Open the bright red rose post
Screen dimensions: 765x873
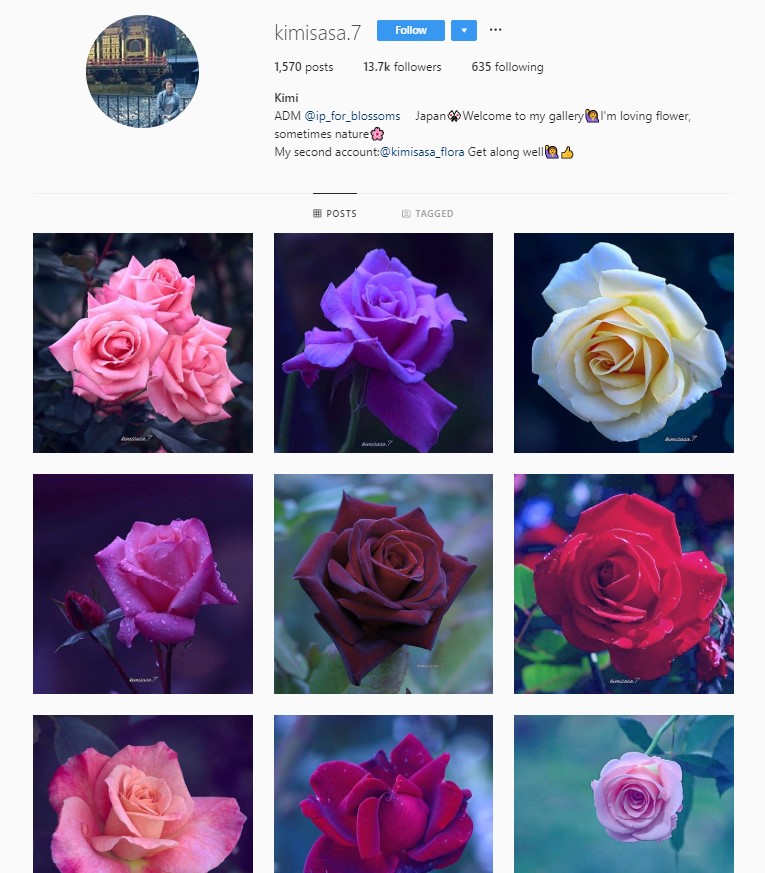coord(623,583)
